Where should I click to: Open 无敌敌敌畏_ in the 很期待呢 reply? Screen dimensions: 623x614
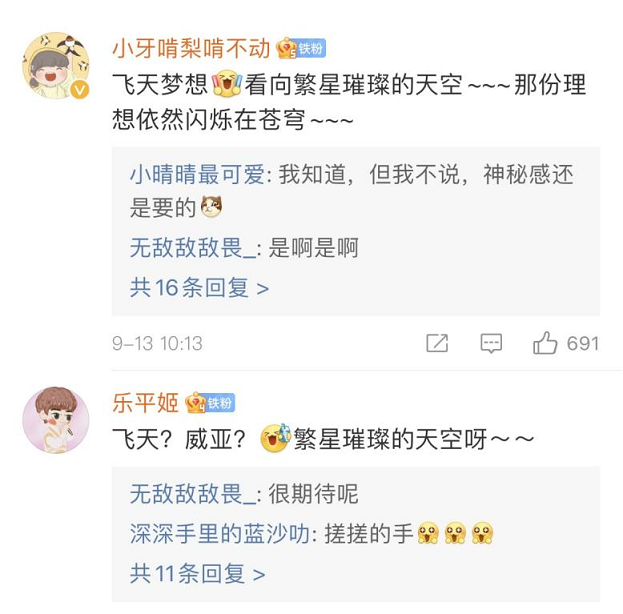pyautogui.click(x=192, y=494)
